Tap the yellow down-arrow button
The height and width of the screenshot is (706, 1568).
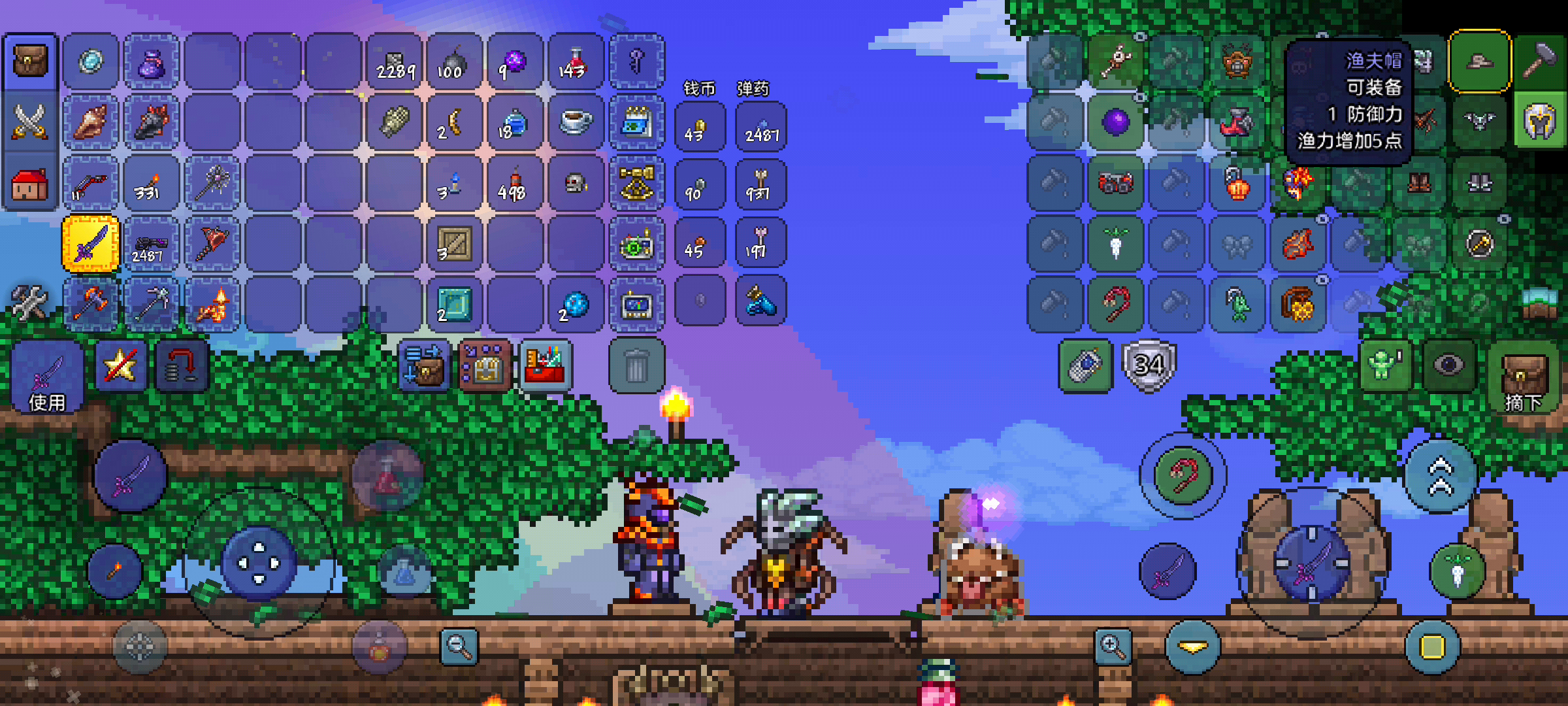click(1193, 647)
